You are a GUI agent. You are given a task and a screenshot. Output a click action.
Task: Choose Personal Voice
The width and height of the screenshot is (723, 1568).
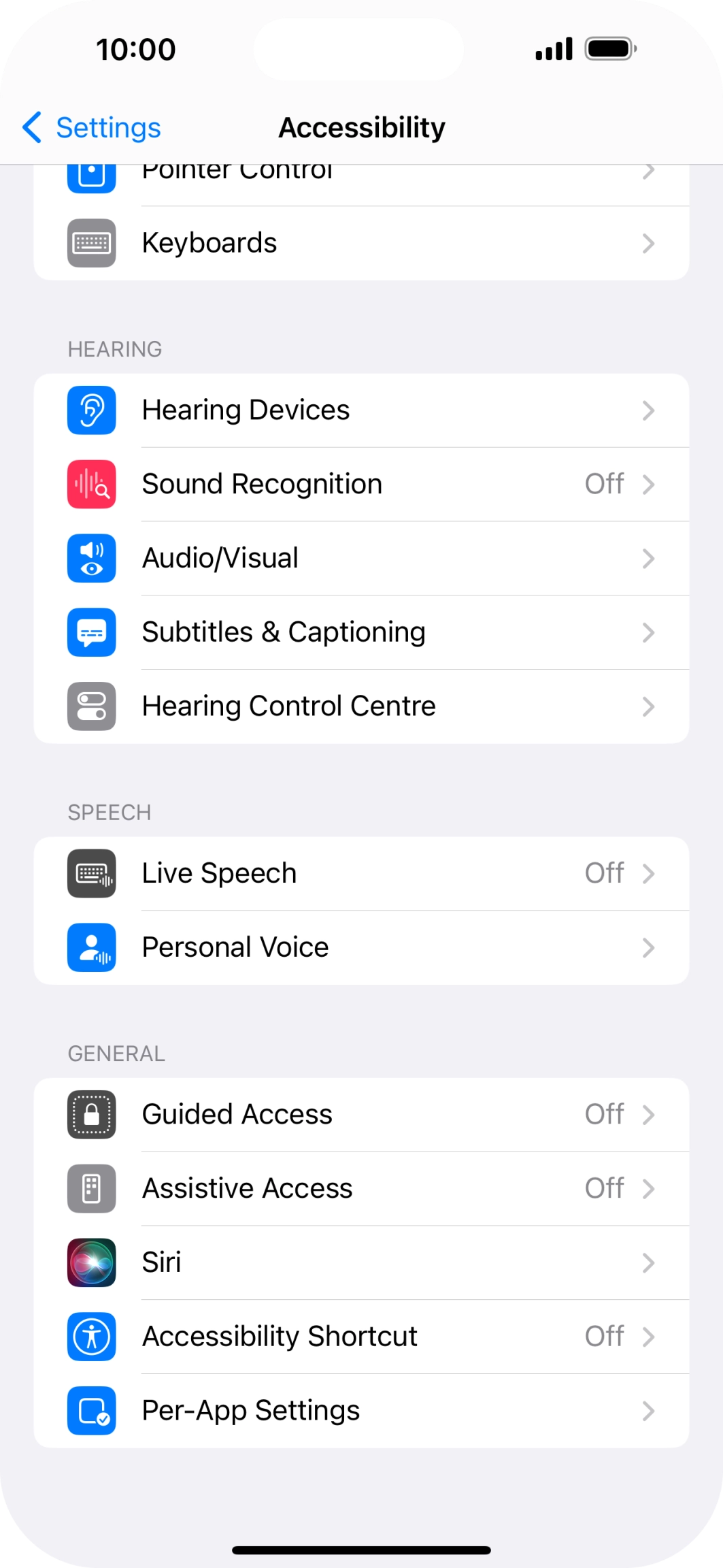click(x=360, y=947)
